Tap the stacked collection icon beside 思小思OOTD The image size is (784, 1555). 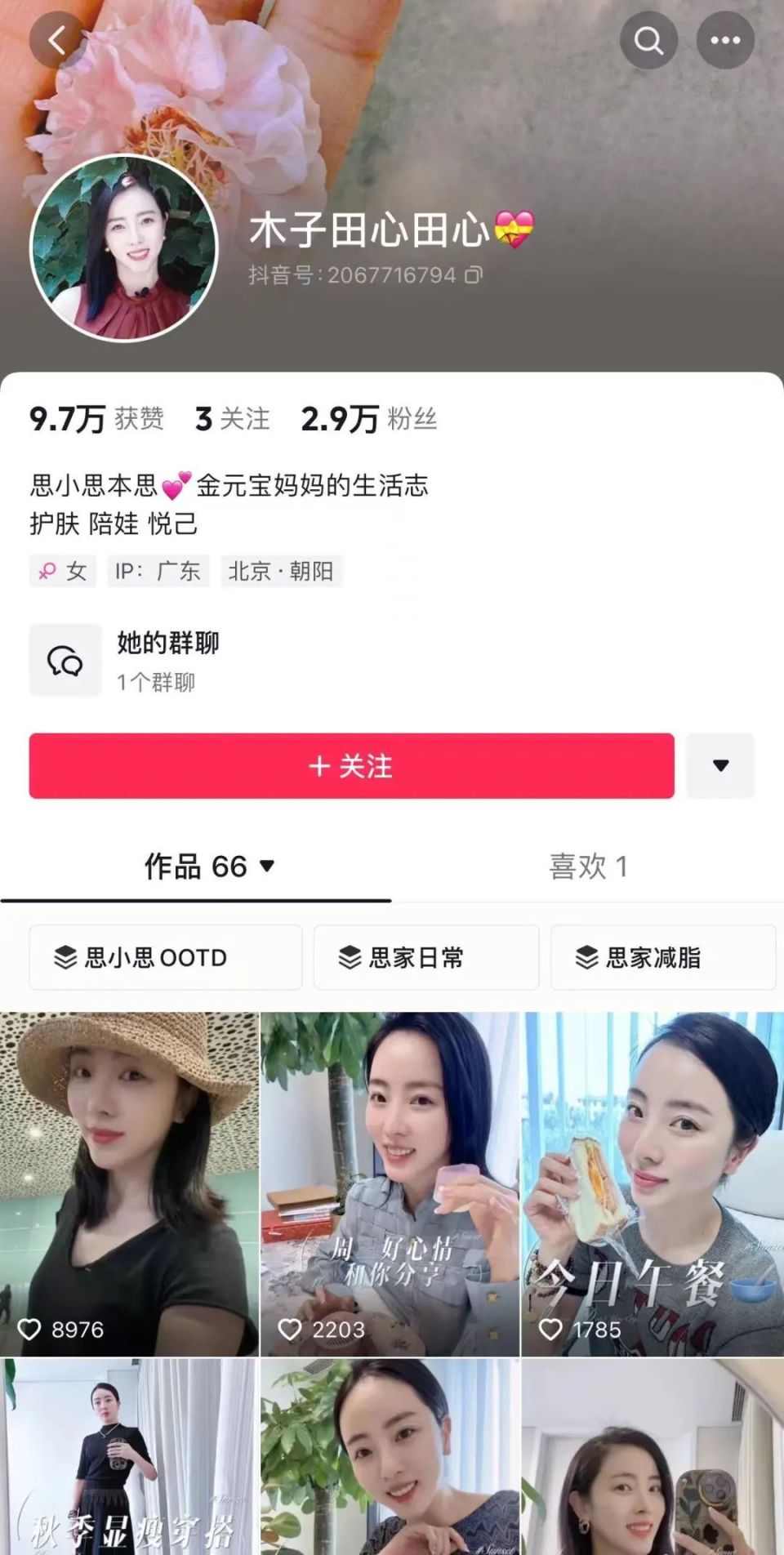pyautogui.click(x=65, y=957)
